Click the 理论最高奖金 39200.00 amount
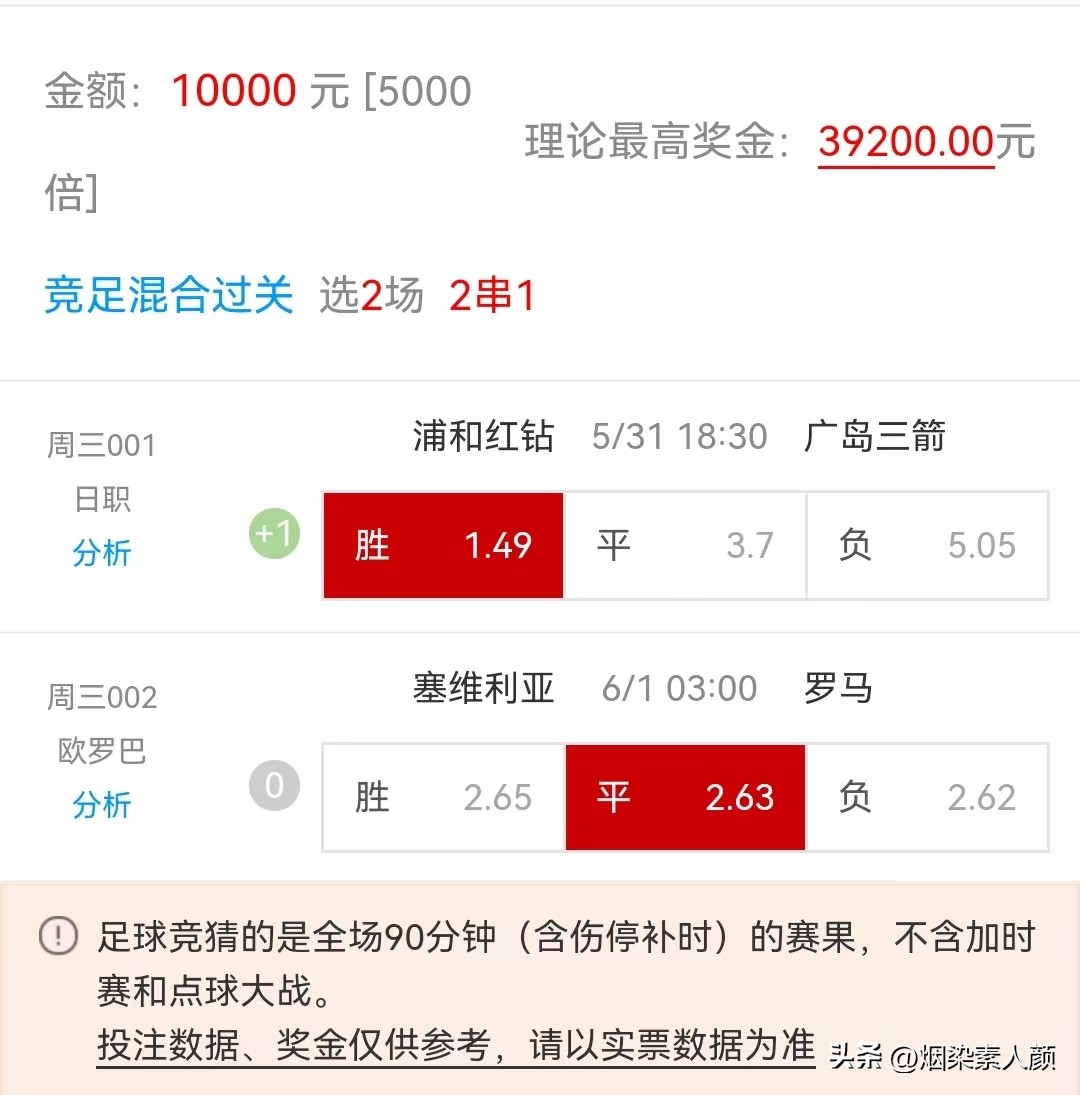1080x1095 pixels. coord(905,141)
